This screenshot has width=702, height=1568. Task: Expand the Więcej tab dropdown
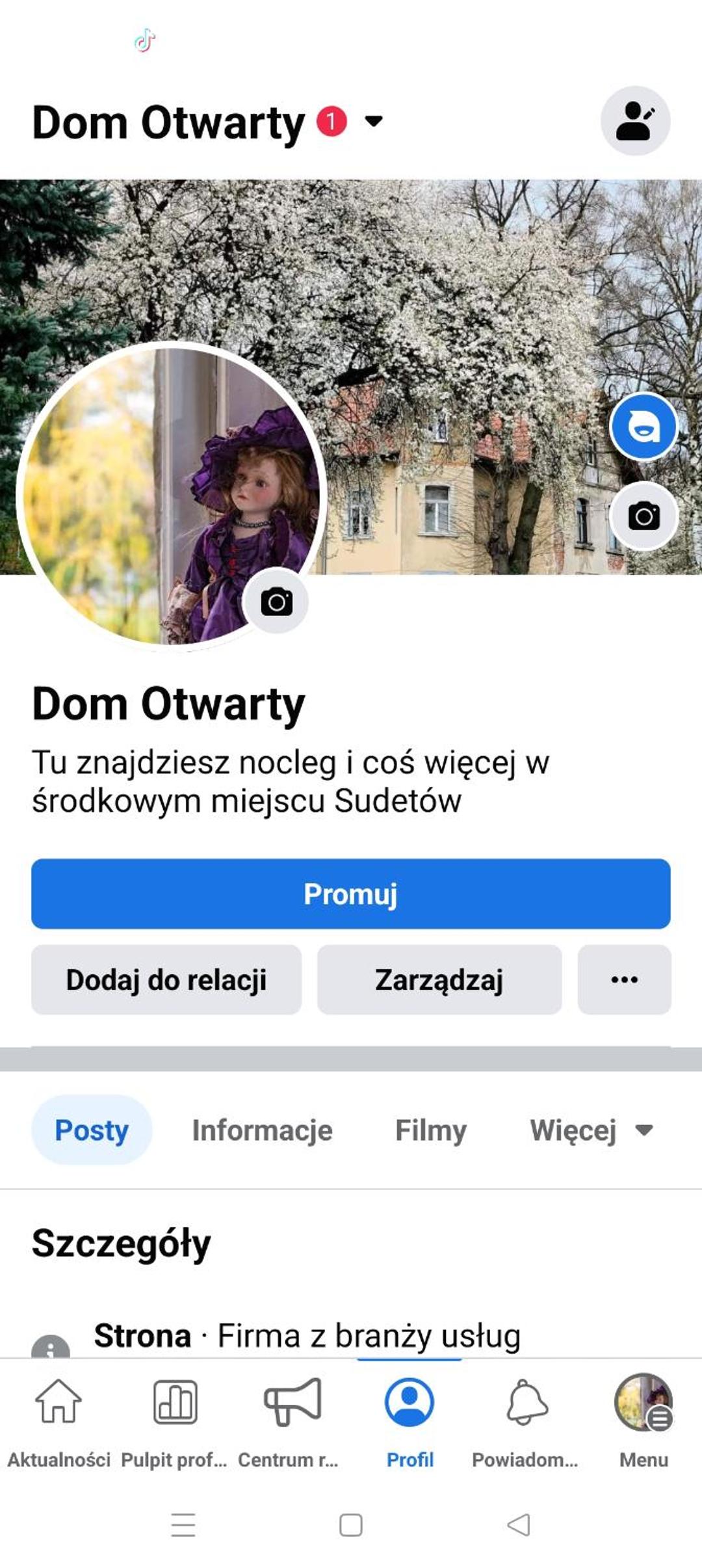[591, 1130]
